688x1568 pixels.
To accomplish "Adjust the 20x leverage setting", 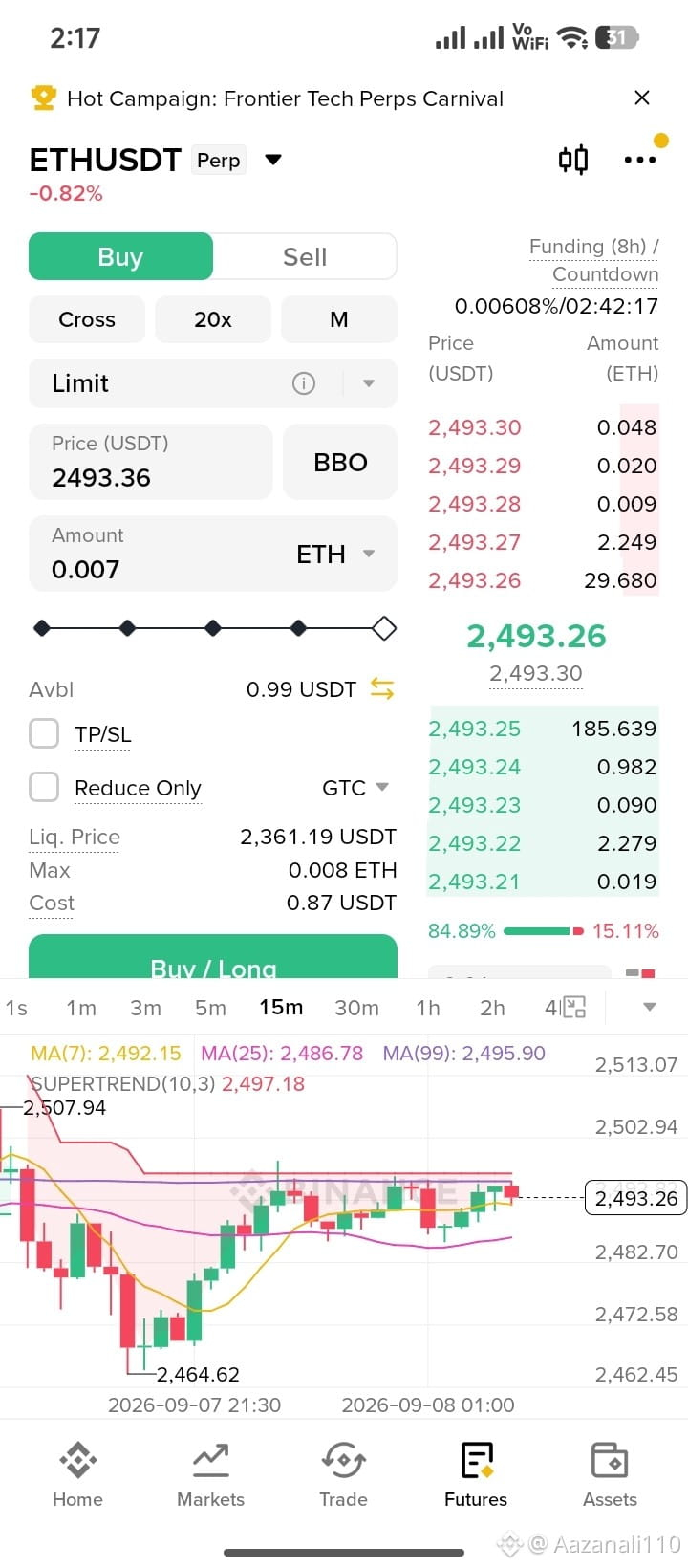I will 213,319.
